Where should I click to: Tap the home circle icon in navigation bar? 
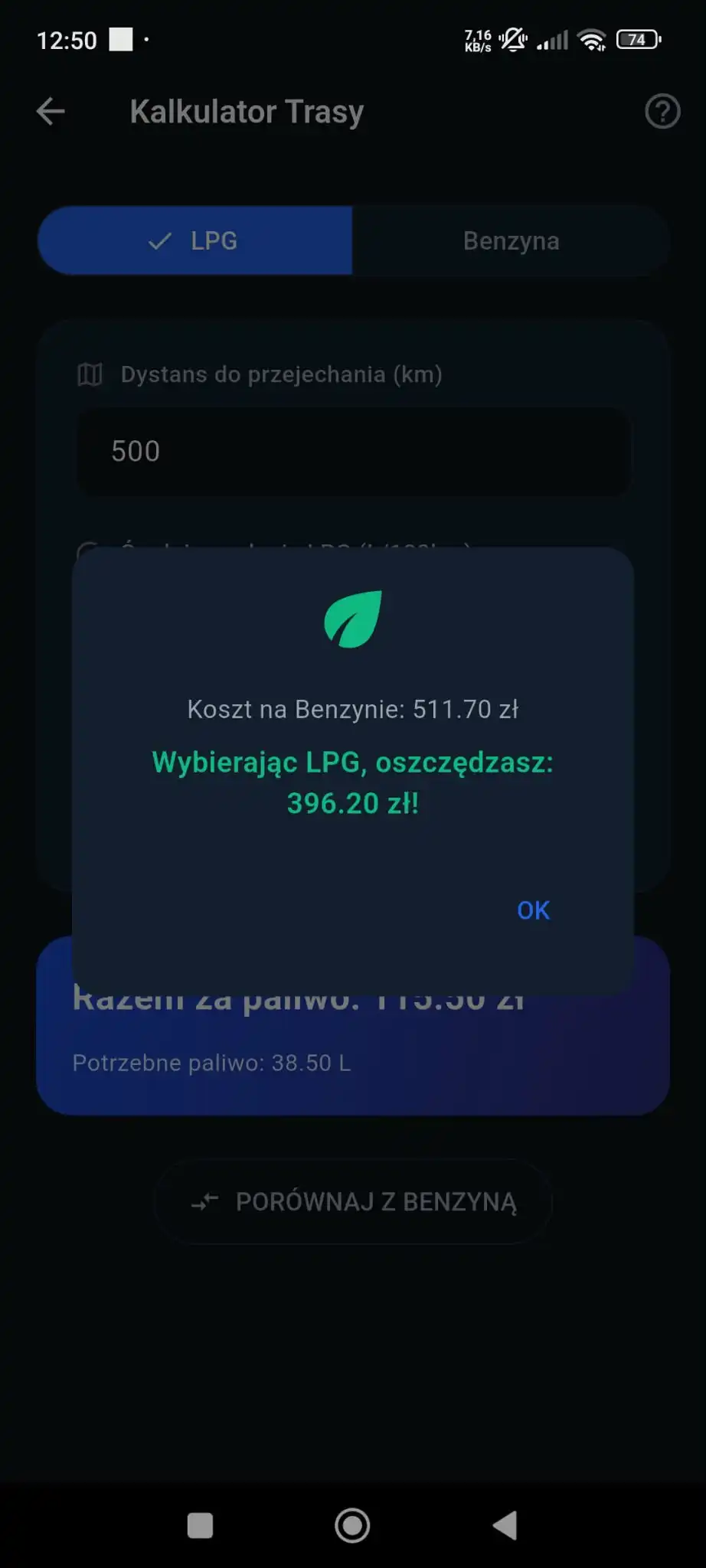click(351, 1525)
